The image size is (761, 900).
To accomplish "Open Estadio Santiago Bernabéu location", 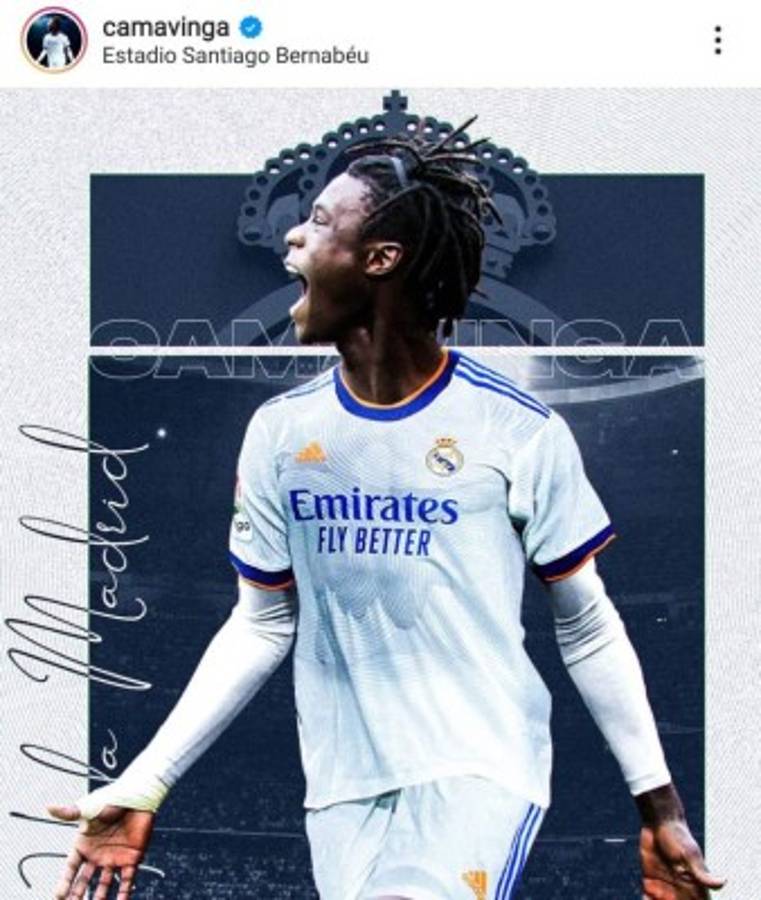I will tap(235, 56).
